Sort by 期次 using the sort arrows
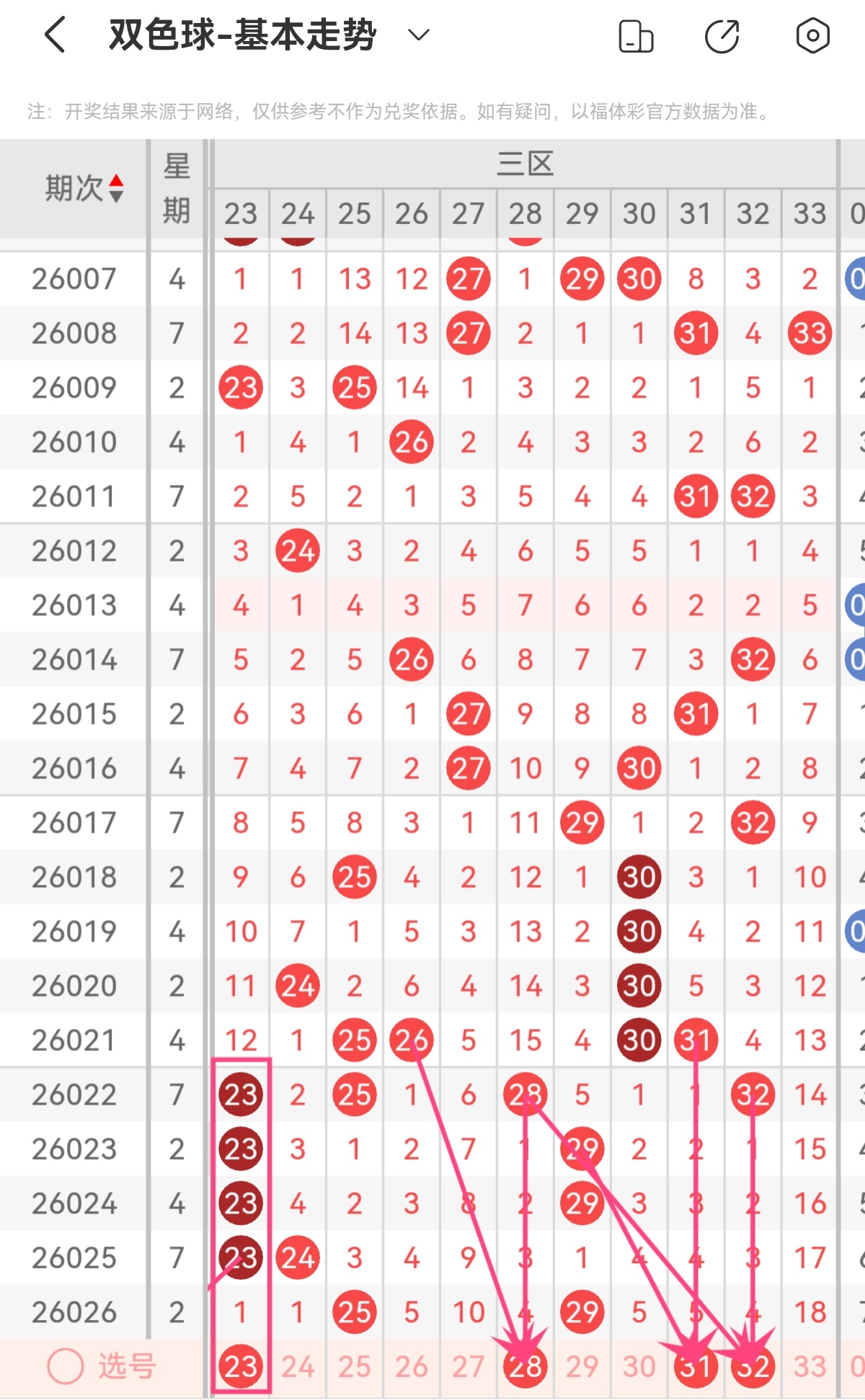 116,189
